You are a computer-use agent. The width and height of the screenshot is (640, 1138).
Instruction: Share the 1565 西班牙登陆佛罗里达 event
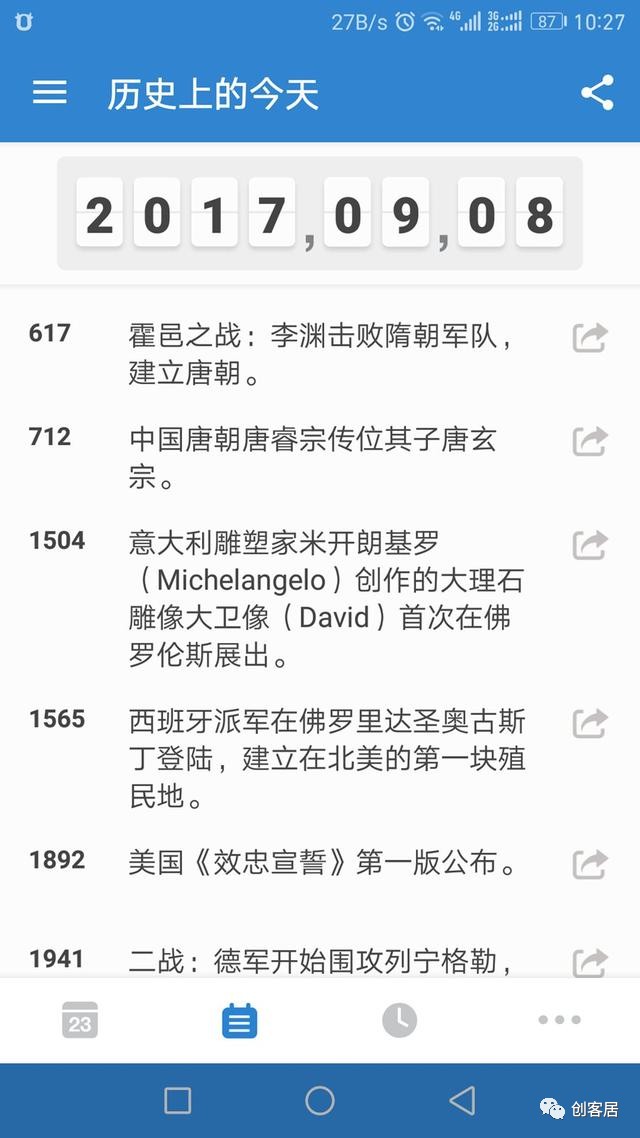pos(590,723)
